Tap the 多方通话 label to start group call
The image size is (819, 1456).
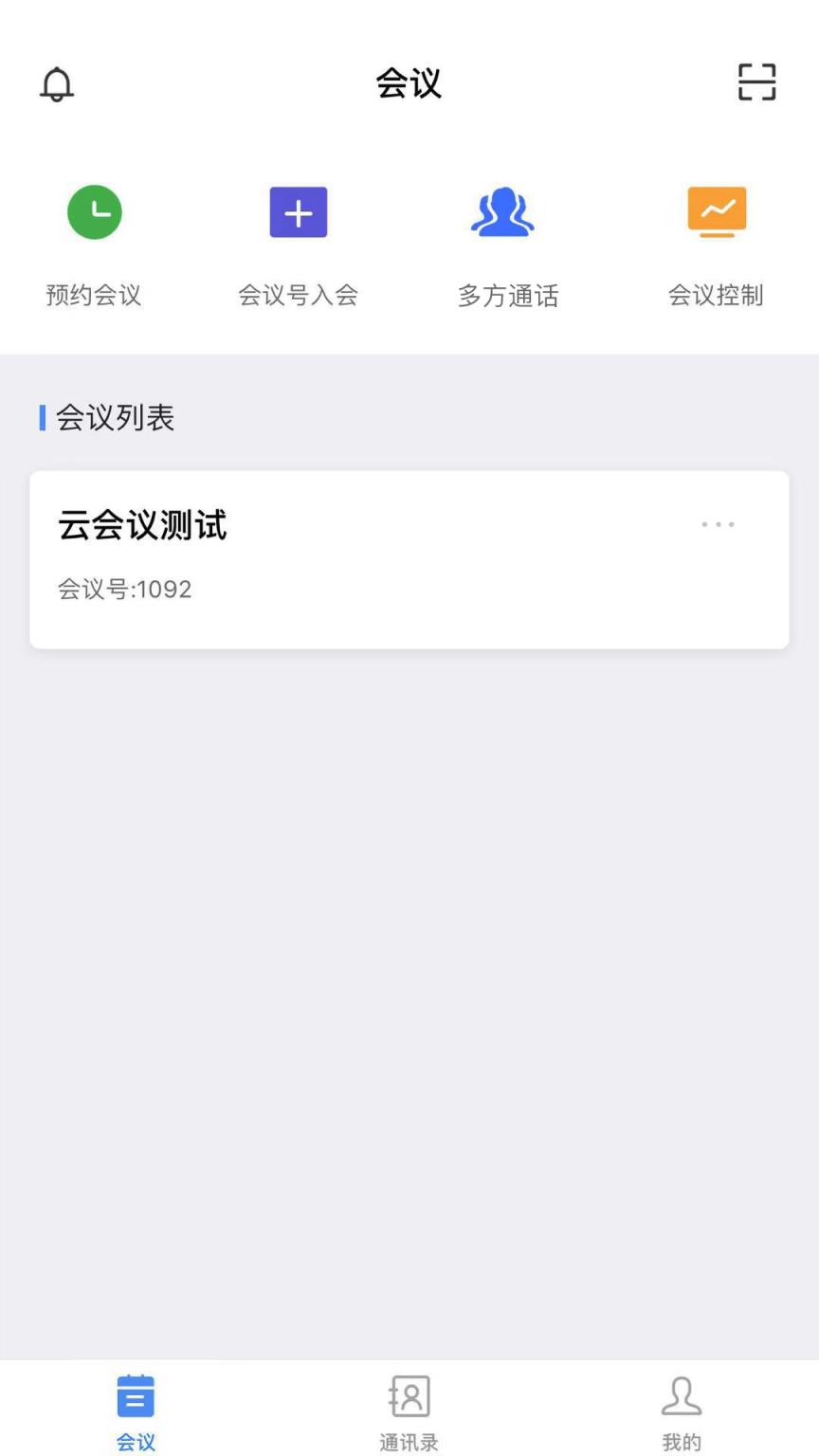click(x=507, y=295)
